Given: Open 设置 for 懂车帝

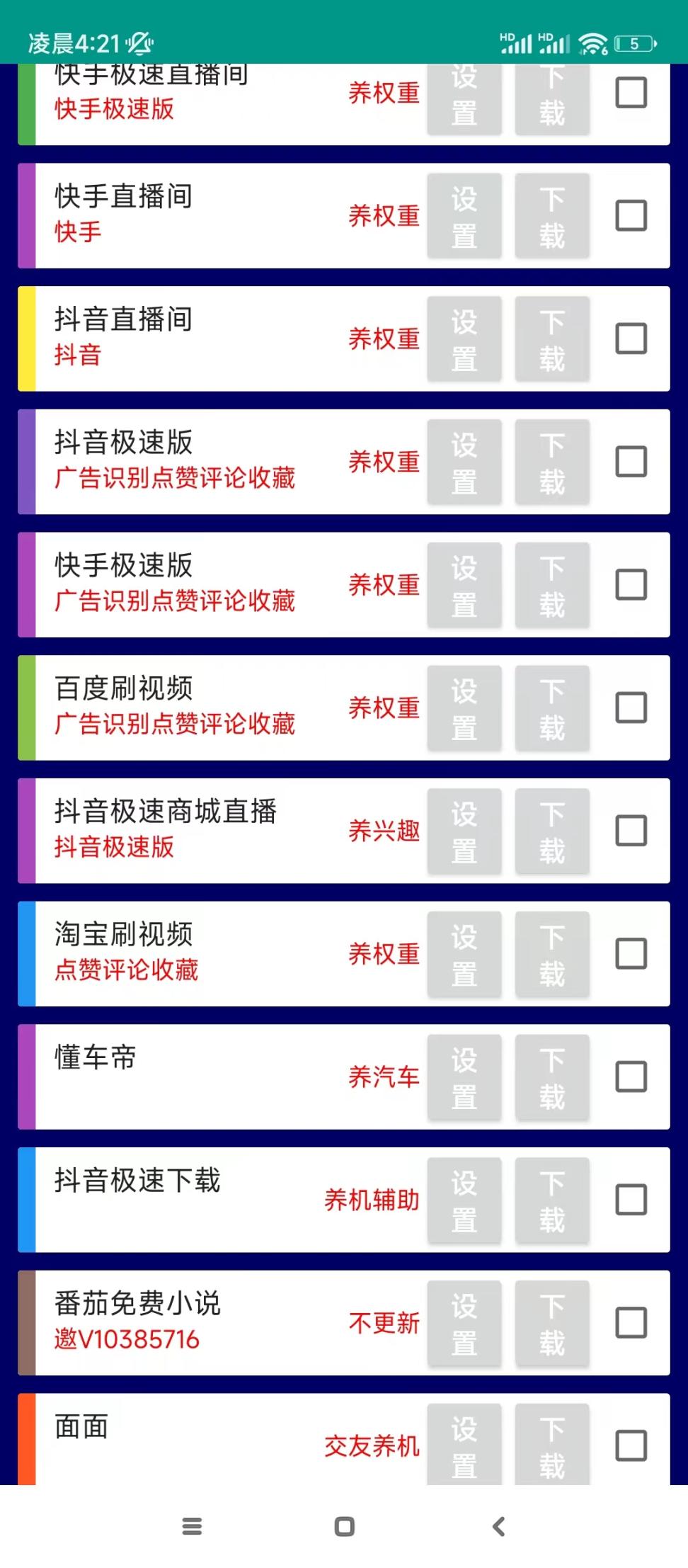Looking at the screenshot, I should pos(464,1076).
